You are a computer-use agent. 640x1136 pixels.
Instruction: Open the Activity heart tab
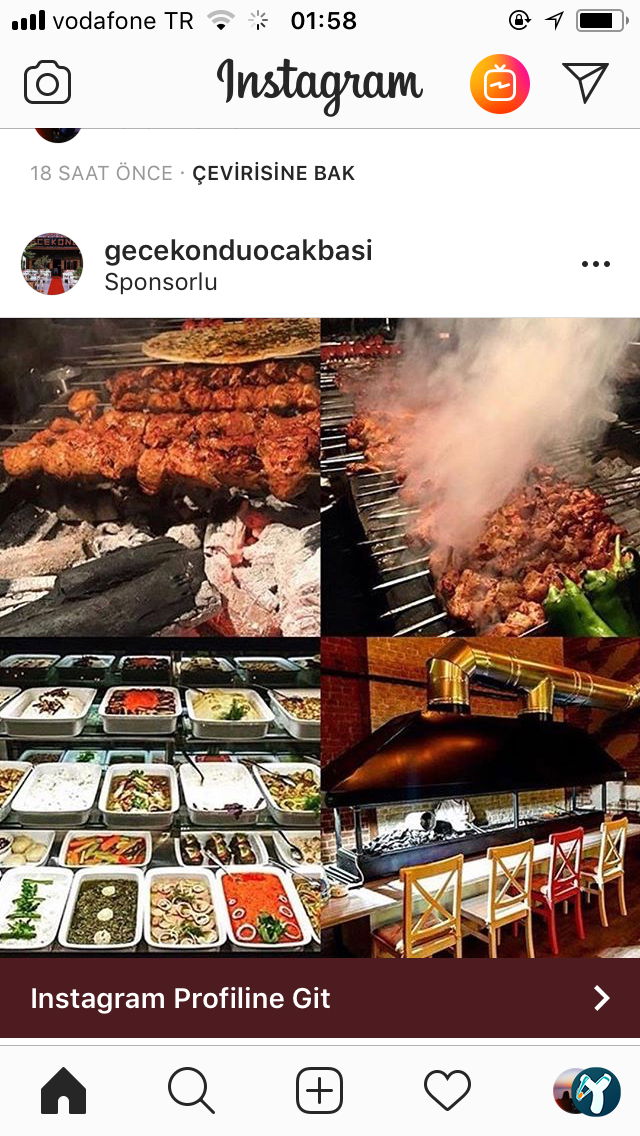pyautogui.click(x=447, y=1090)
